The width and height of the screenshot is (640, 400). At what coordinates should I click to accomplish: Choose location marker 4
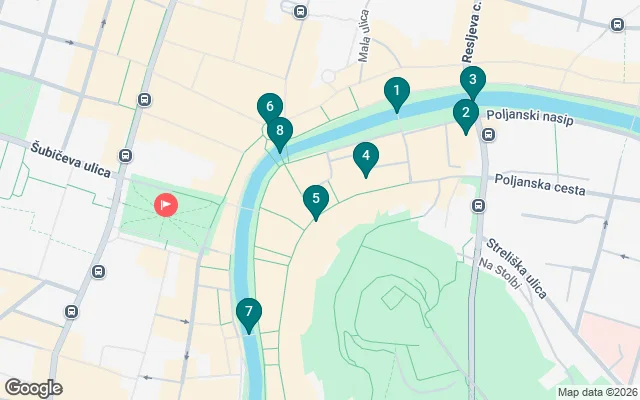[x=366, y=157]
